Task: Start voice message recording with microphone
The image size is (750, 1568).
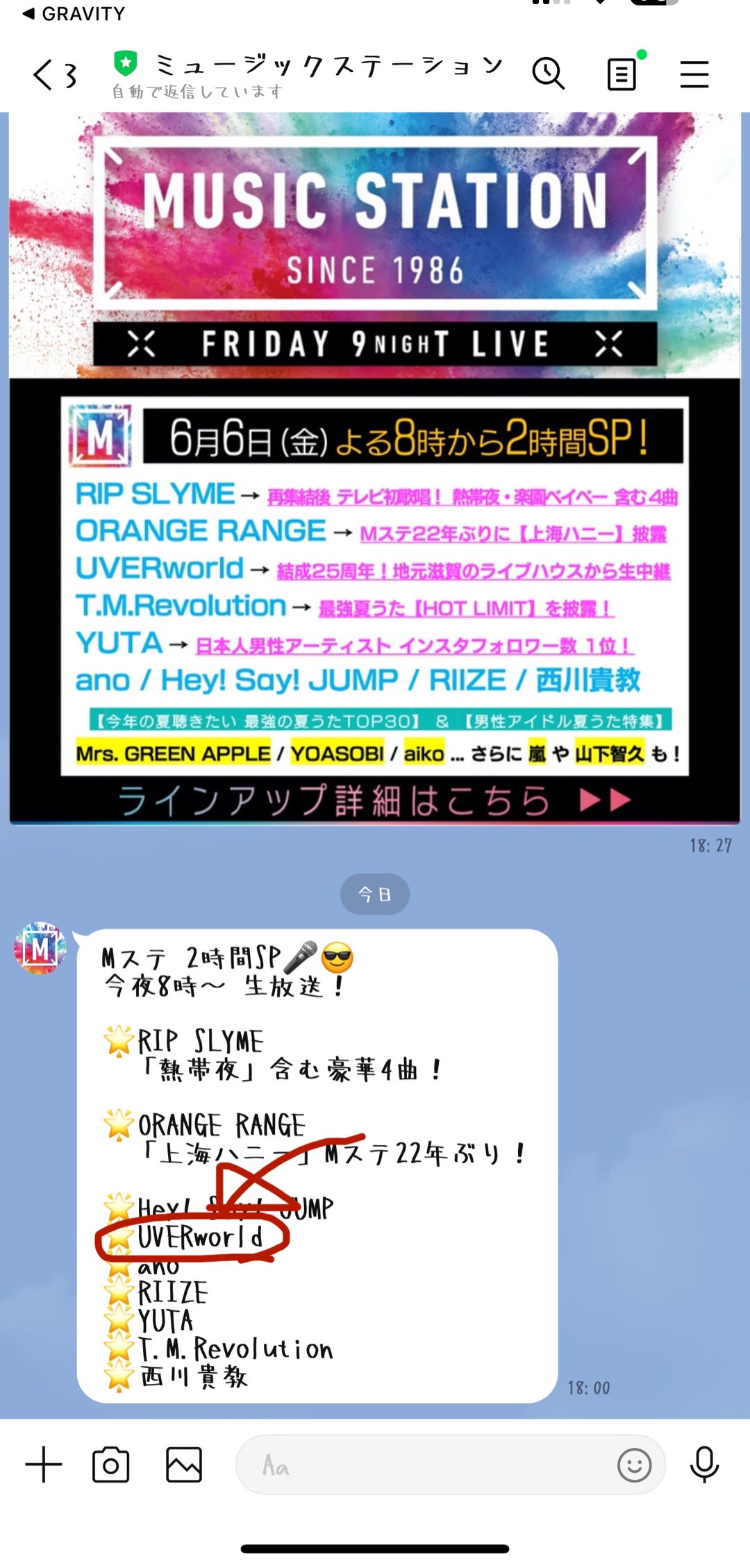Action: [x=704, y=1465]
